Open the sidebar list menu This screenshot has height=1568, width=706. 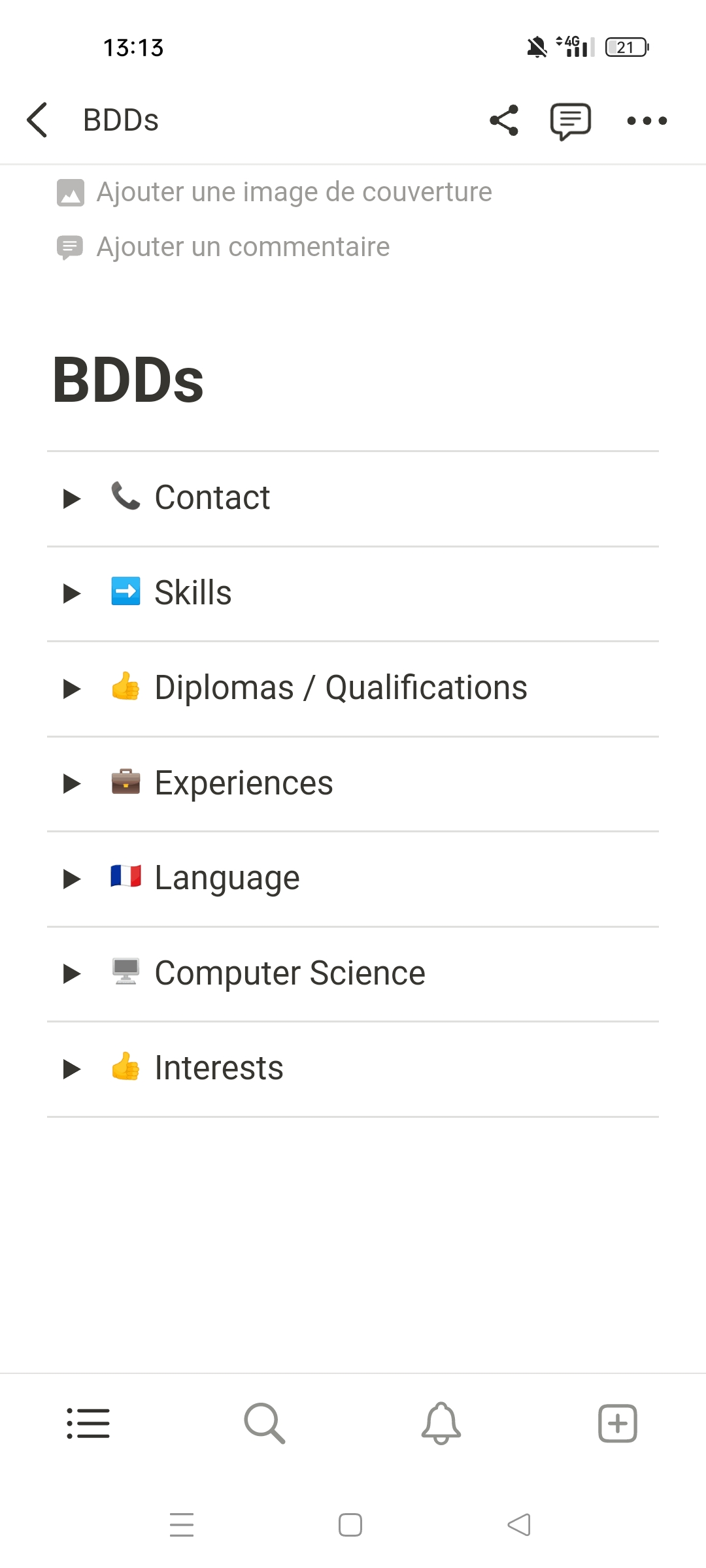pyautogui.click(x=88, y=1423)
